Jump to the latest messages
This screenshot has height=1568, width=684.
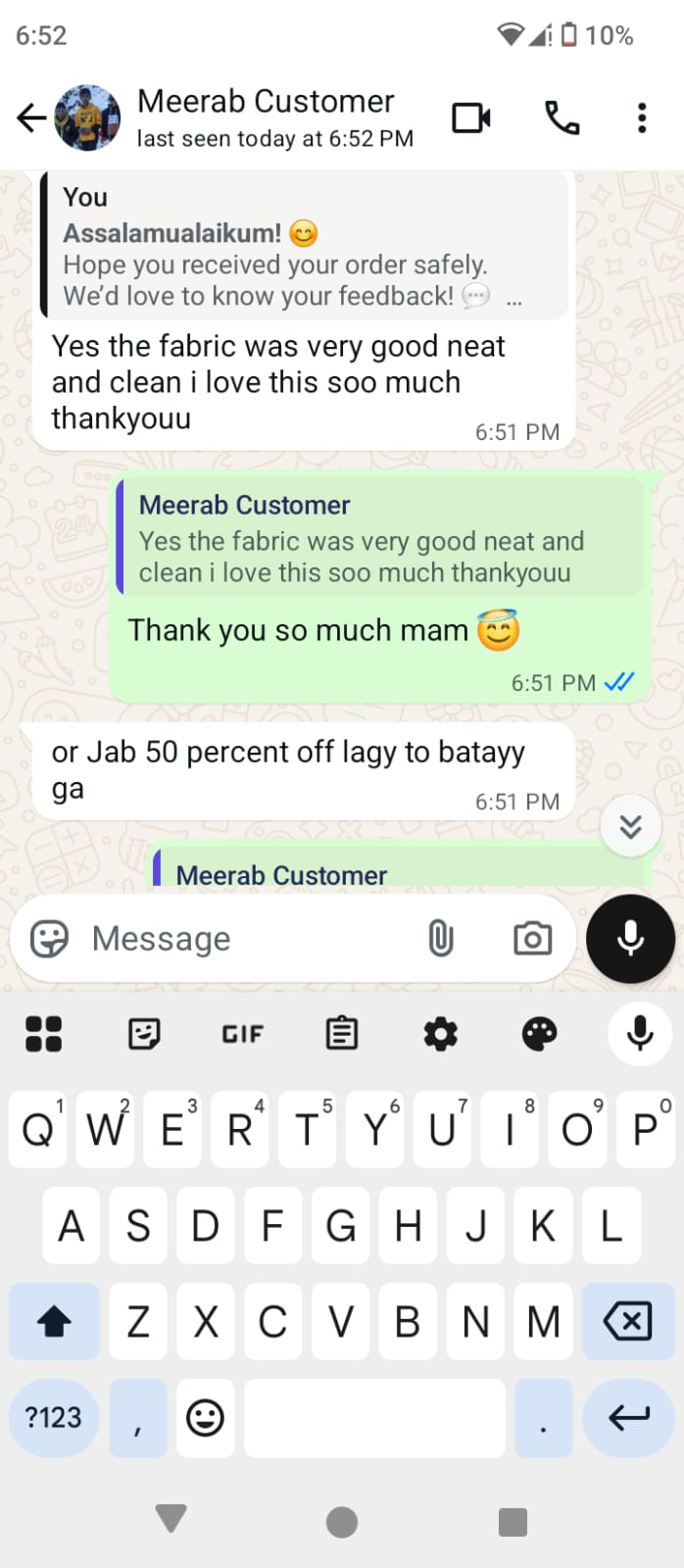631,826
